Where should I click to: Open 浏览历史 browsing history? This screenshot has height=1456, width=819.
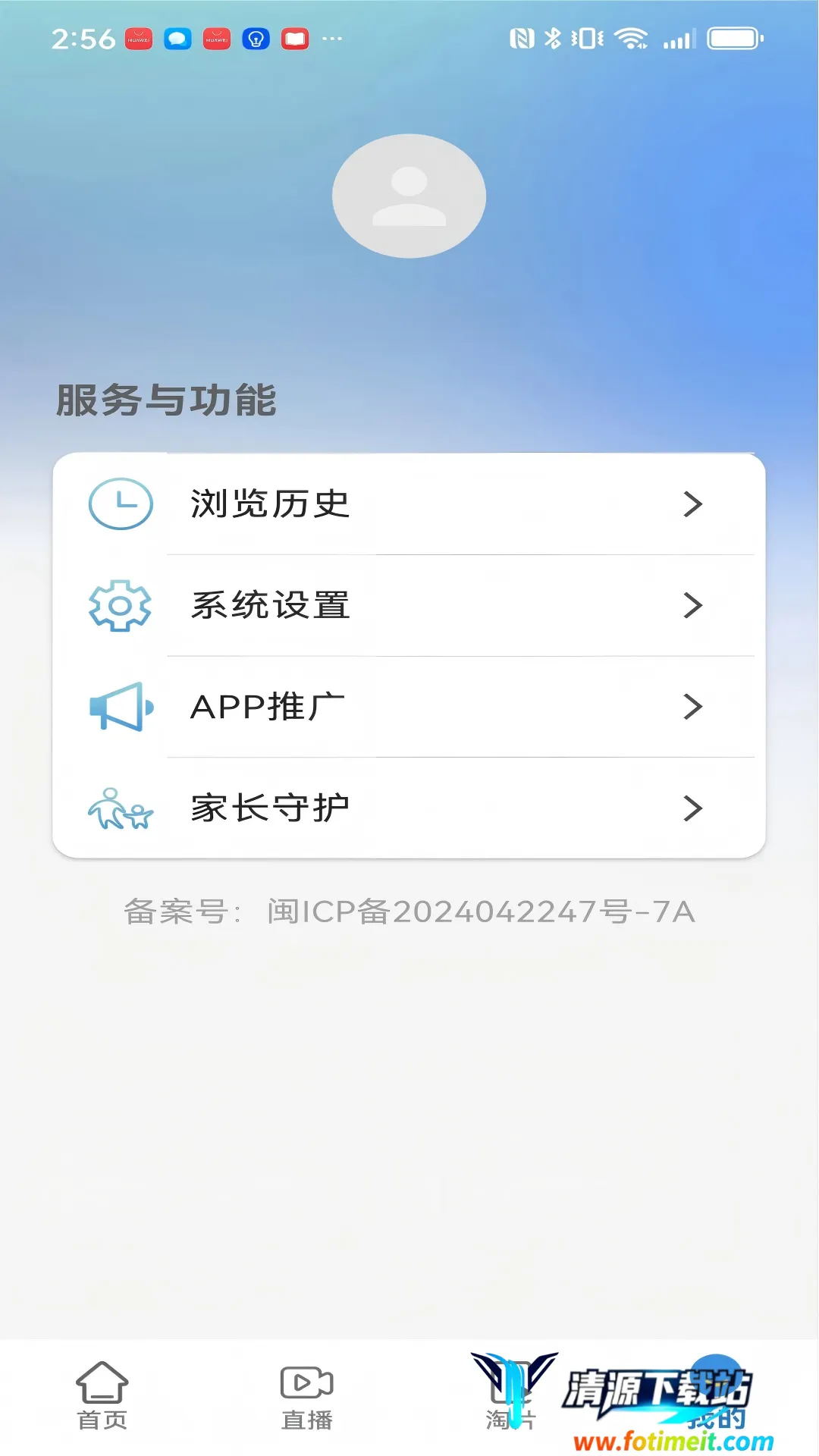pos(409,504)
